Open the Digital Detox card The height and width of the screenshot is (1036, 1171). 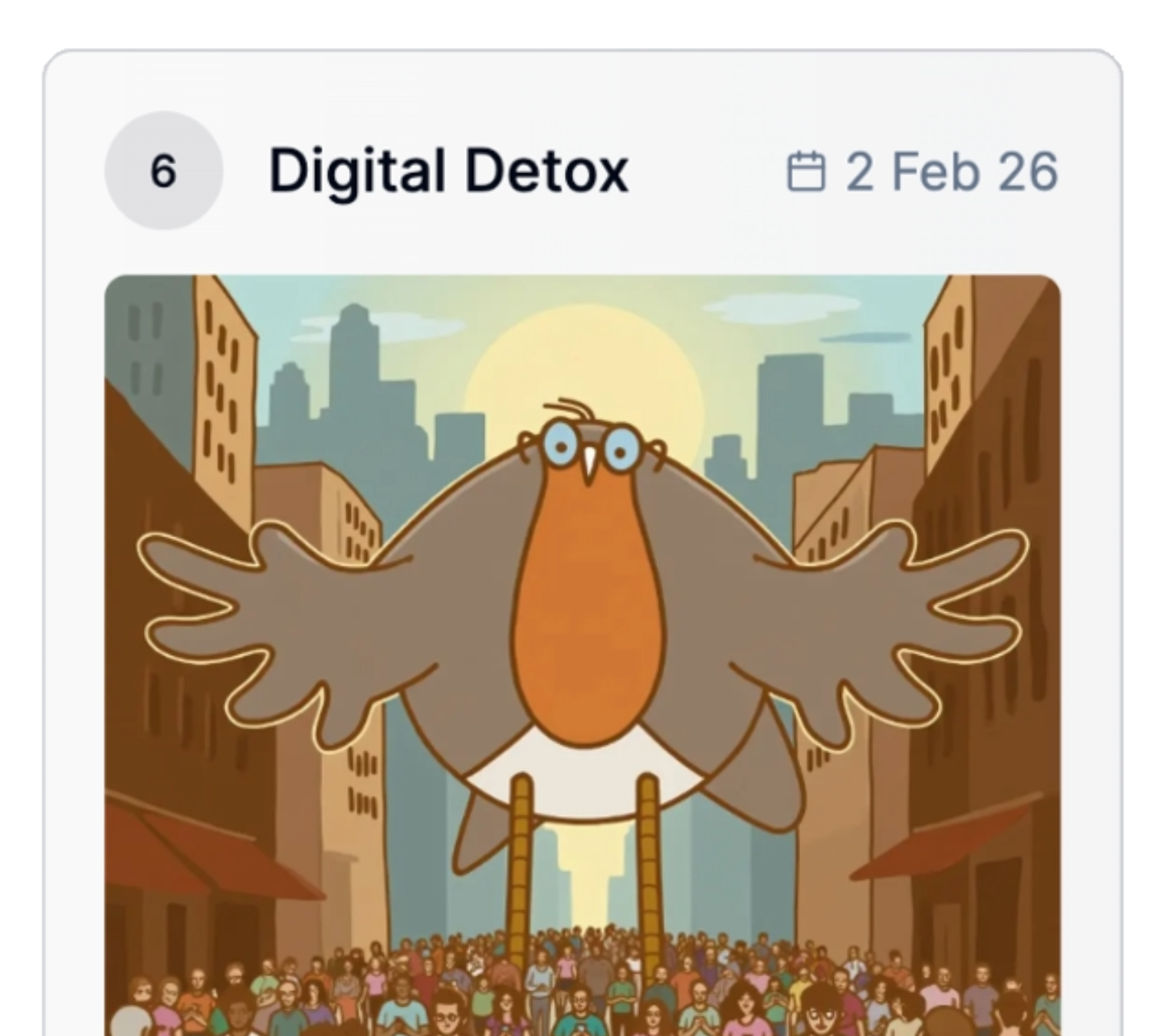coord(448,170)
